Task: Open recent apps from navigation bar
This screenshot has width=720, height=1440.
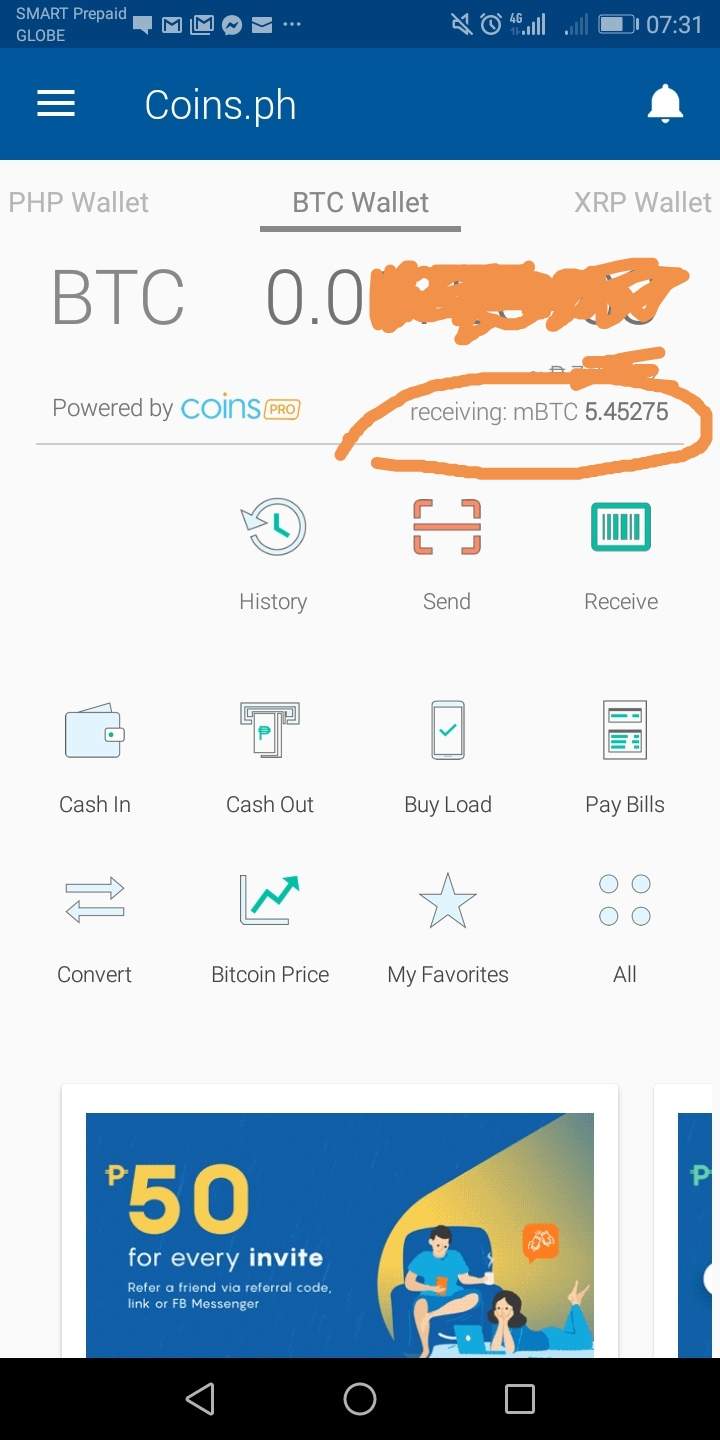Action: [519, 1399]
